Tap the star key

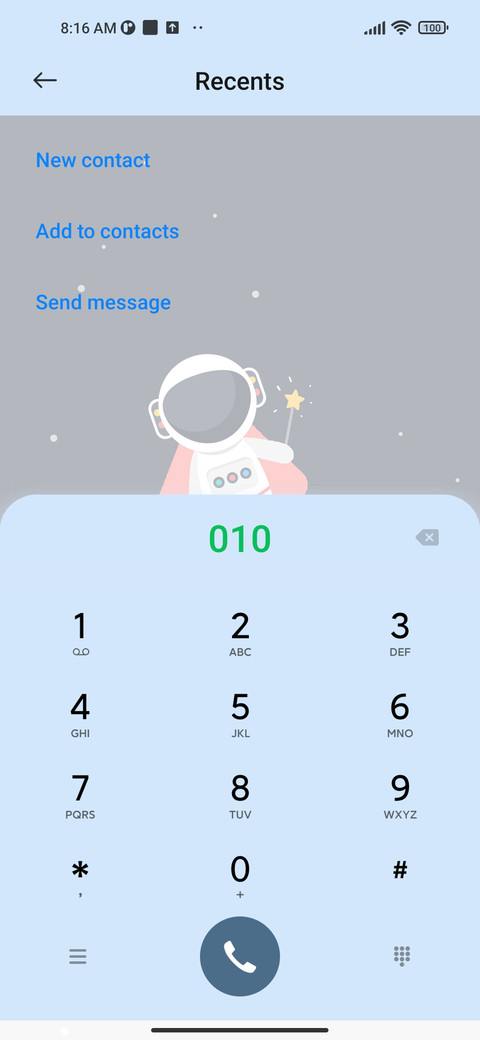click(80, 877)
